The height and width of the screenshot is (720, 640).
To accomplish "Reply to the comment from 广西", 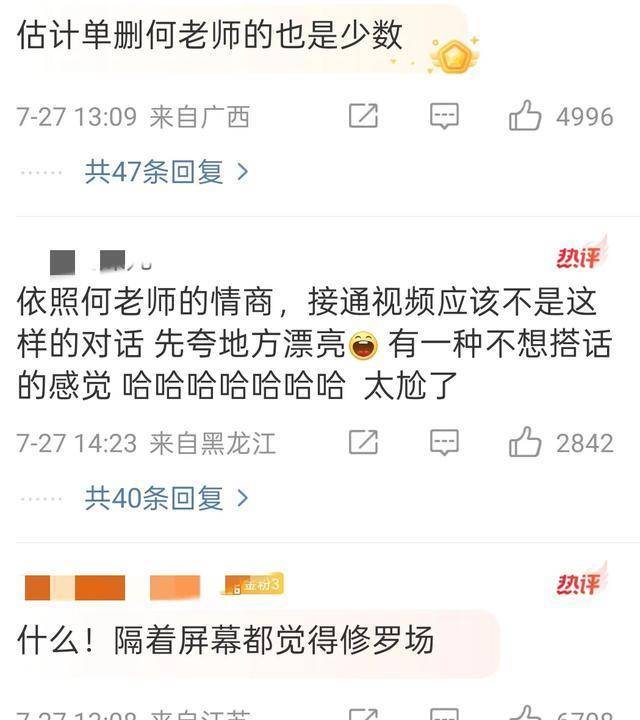I will [445, 116].
